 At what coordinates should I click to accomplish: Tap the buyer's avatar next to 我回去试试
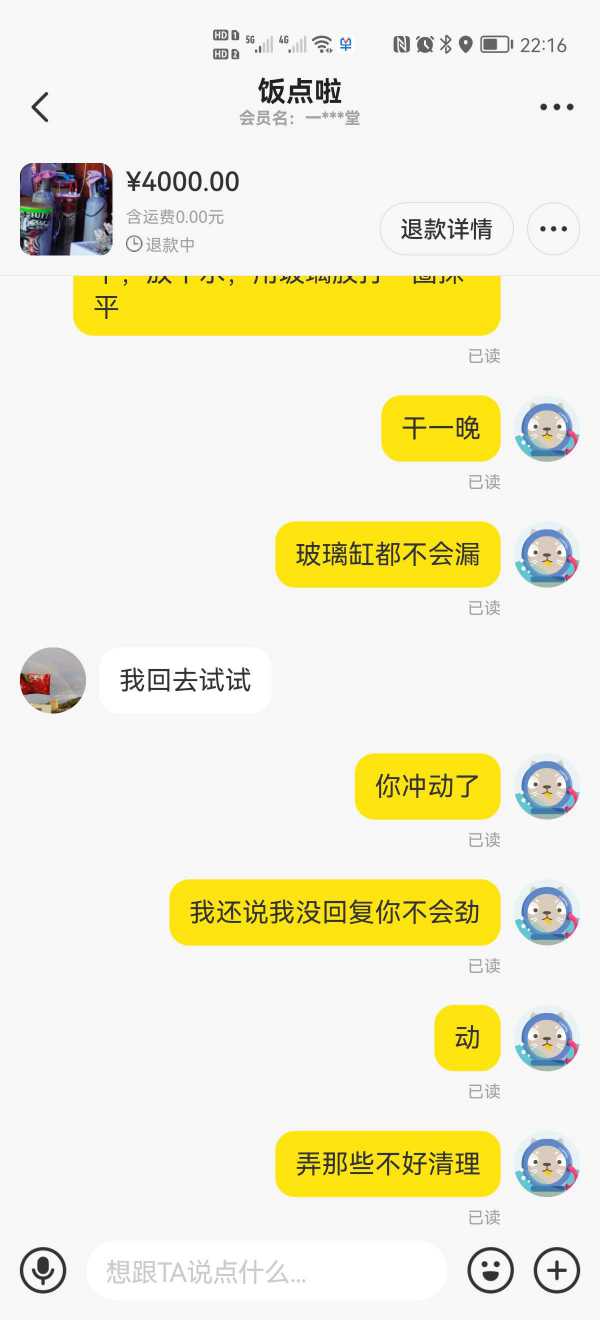click(53, 680)
